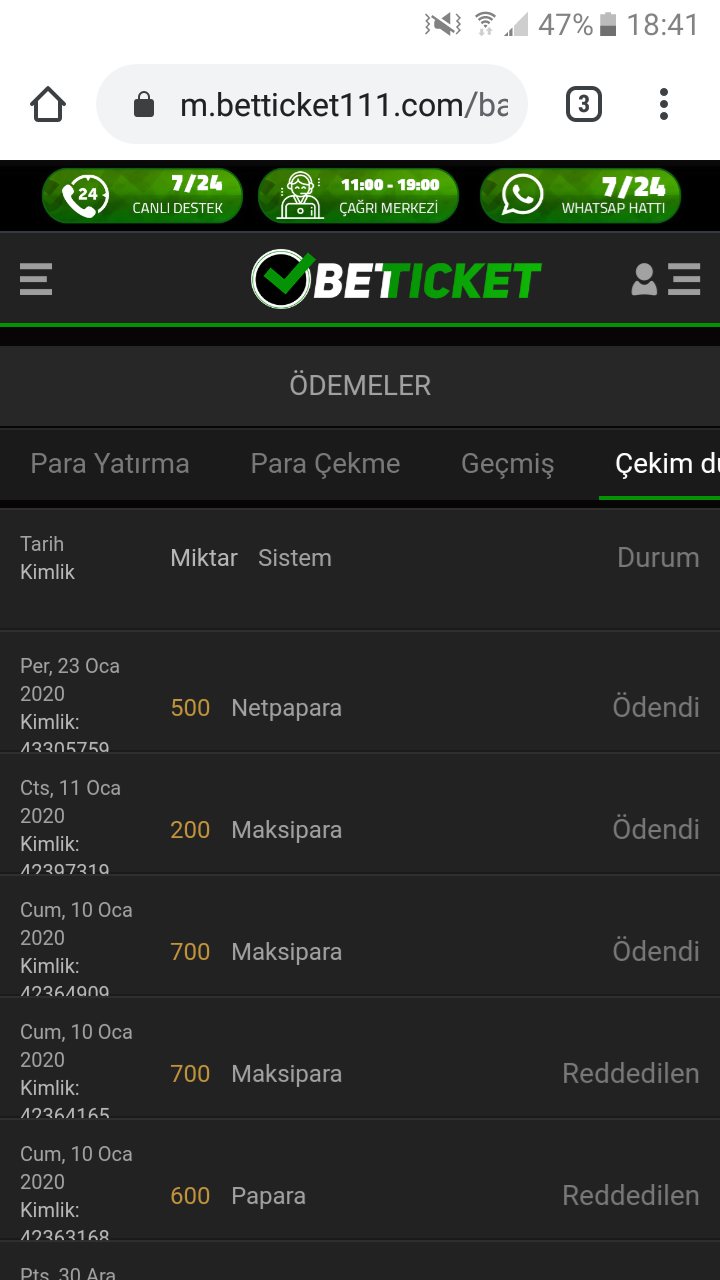Screen dimensions: 720x1280
Task: Switch to the Geçmiş tab
Action: coord(507,464)
